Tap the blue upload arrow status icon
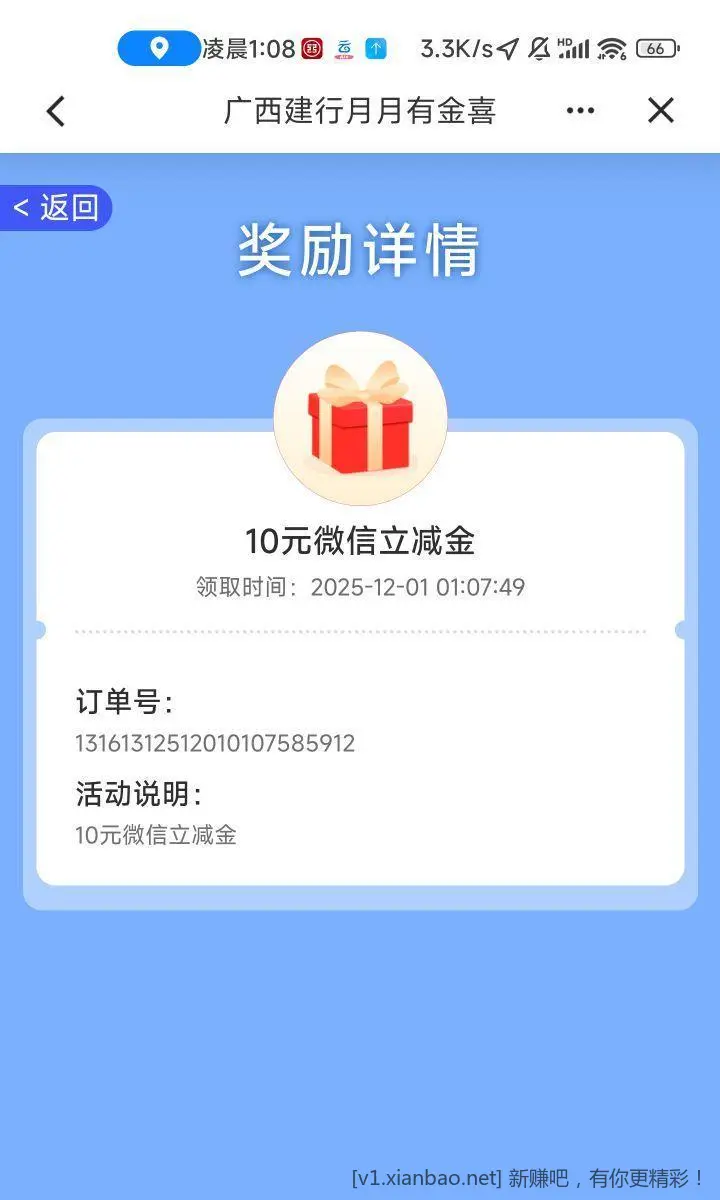The width and height of the screenshot is (720, 1200). (375, 47)
